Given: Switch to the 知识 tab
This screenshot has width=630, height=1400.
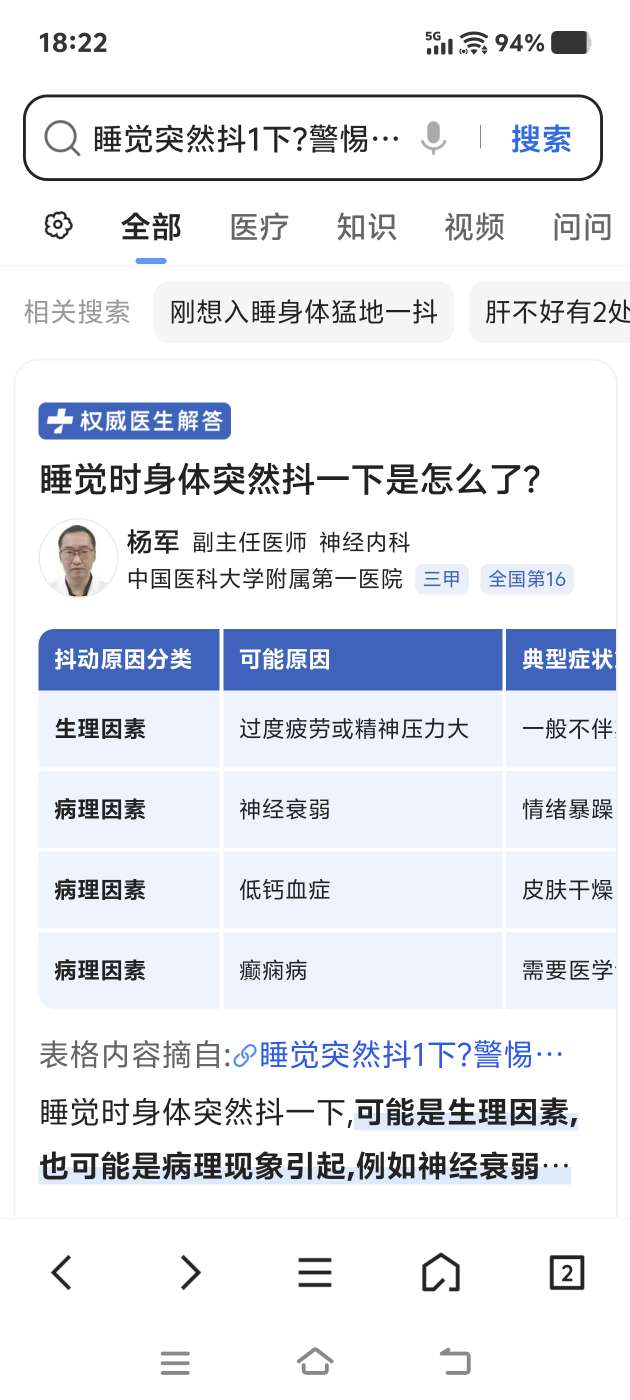Looking at the screenshot, I should coord(366,227).
